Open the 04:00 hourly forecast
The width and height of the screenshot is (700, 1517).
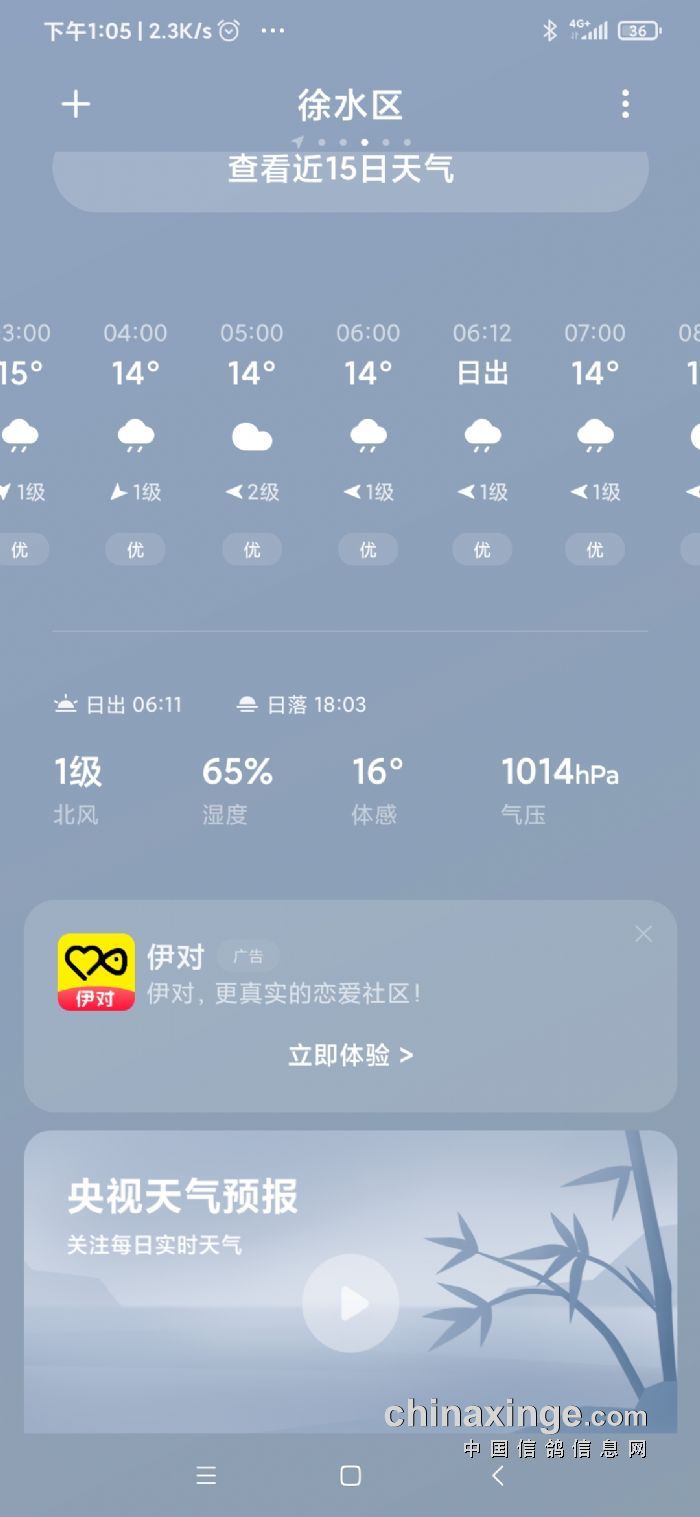click(x=136, y=440)
